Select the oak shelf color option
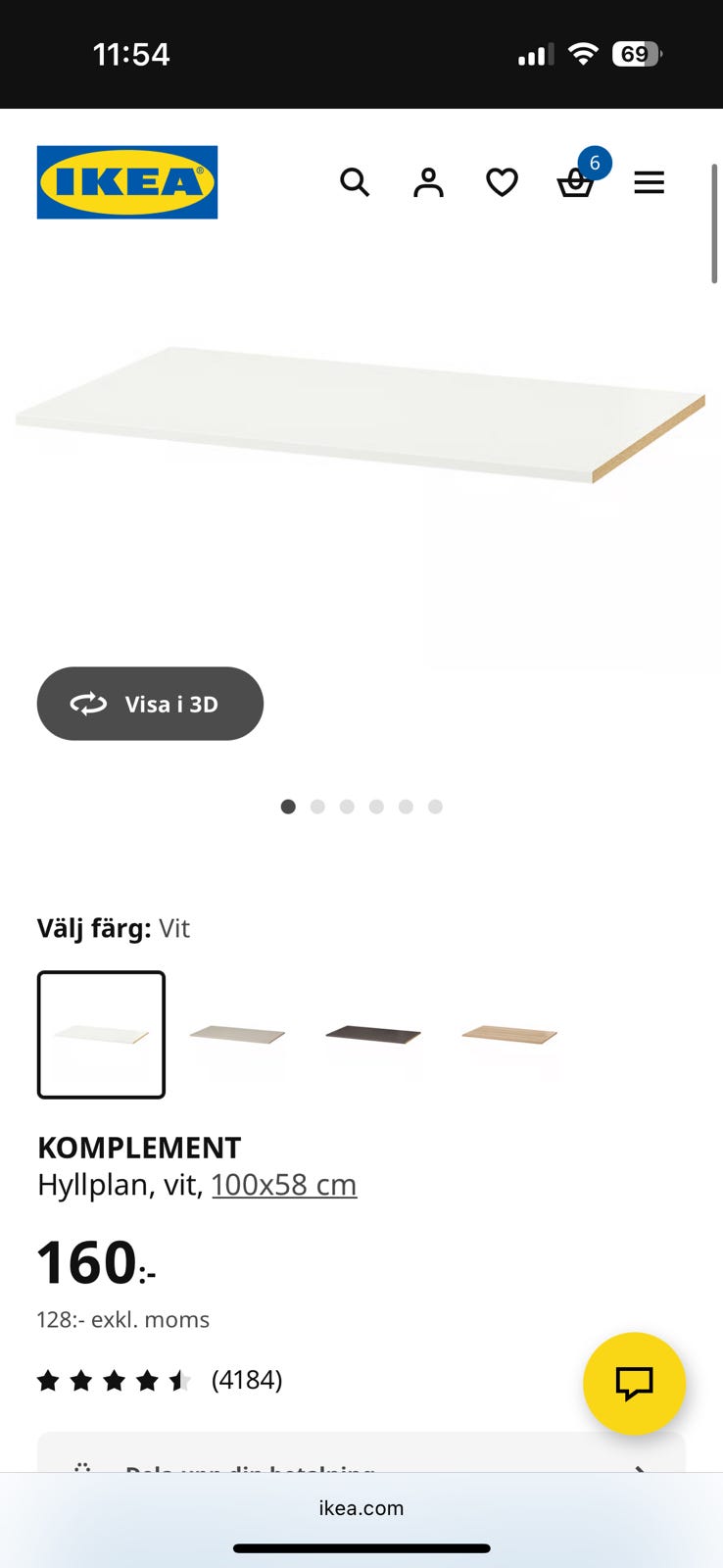Screen dimensions: 723x1568 click(x=508, y=1035)
